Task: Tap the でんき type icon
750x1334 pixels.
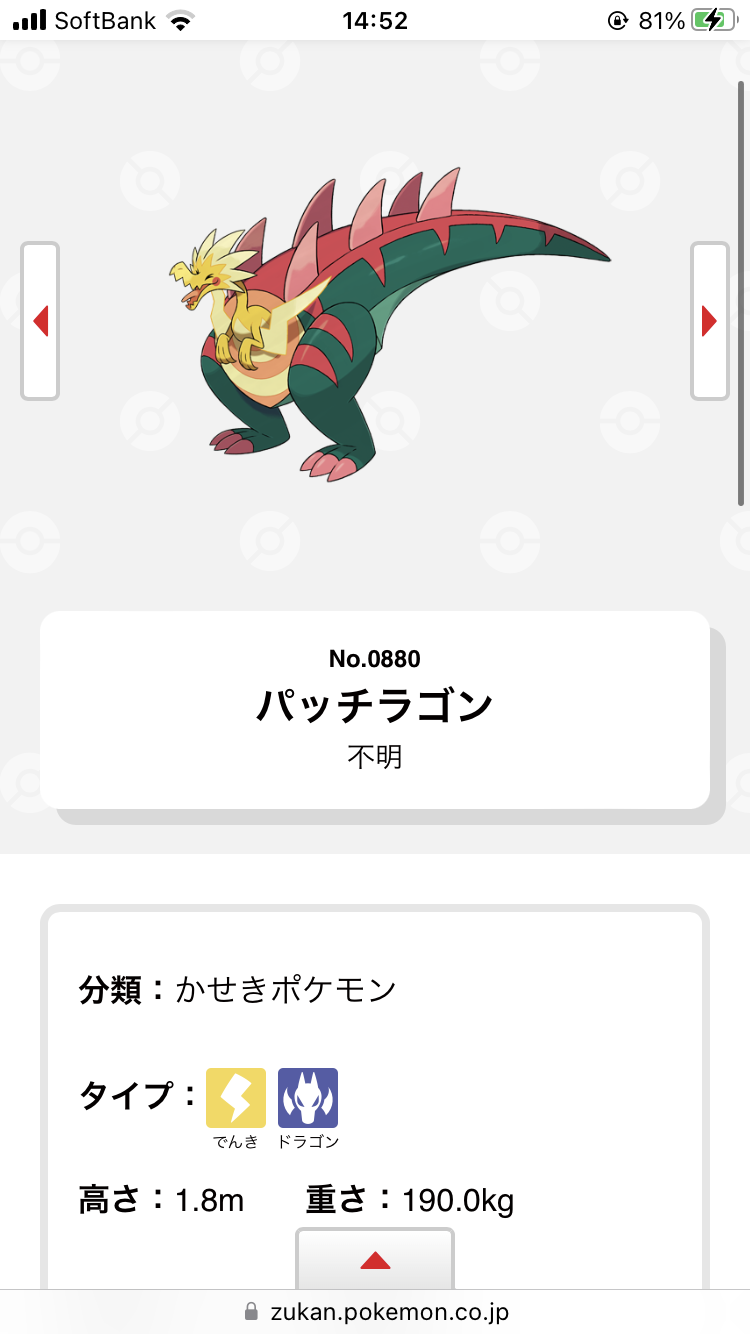Action: [236, 1098]
